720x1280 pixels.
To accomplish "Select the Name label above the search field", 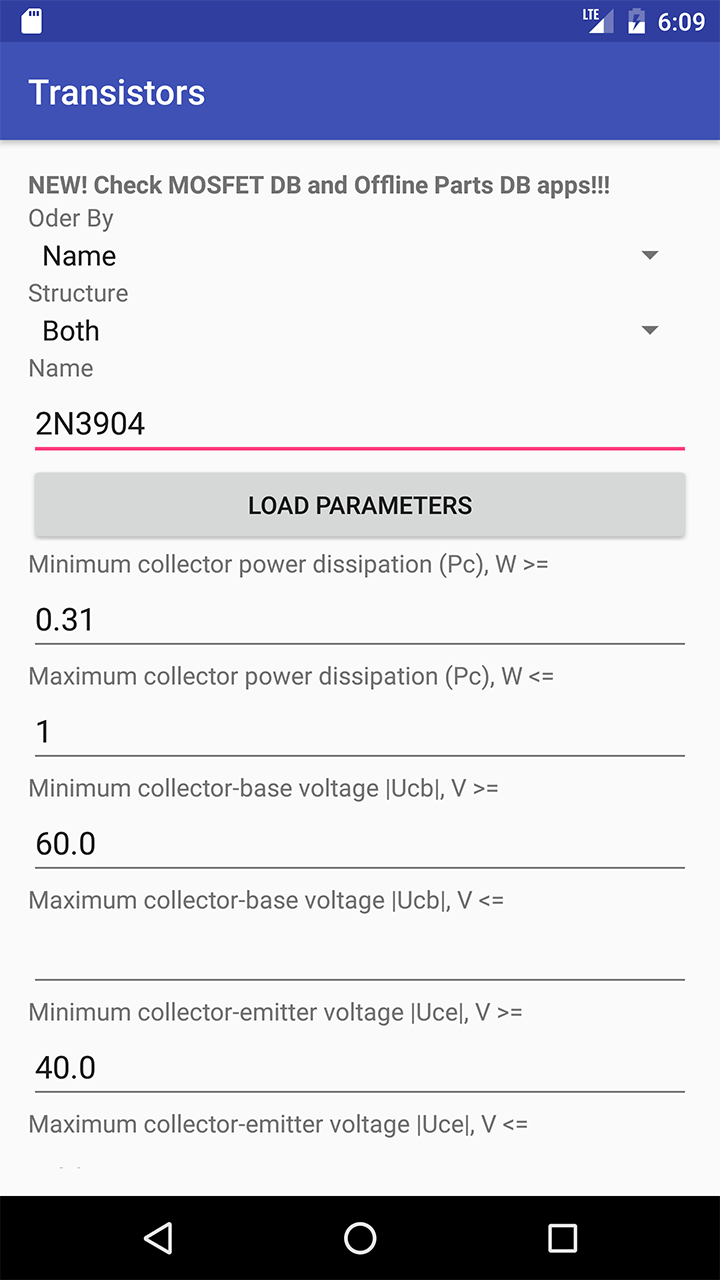I will coord(60,368).
